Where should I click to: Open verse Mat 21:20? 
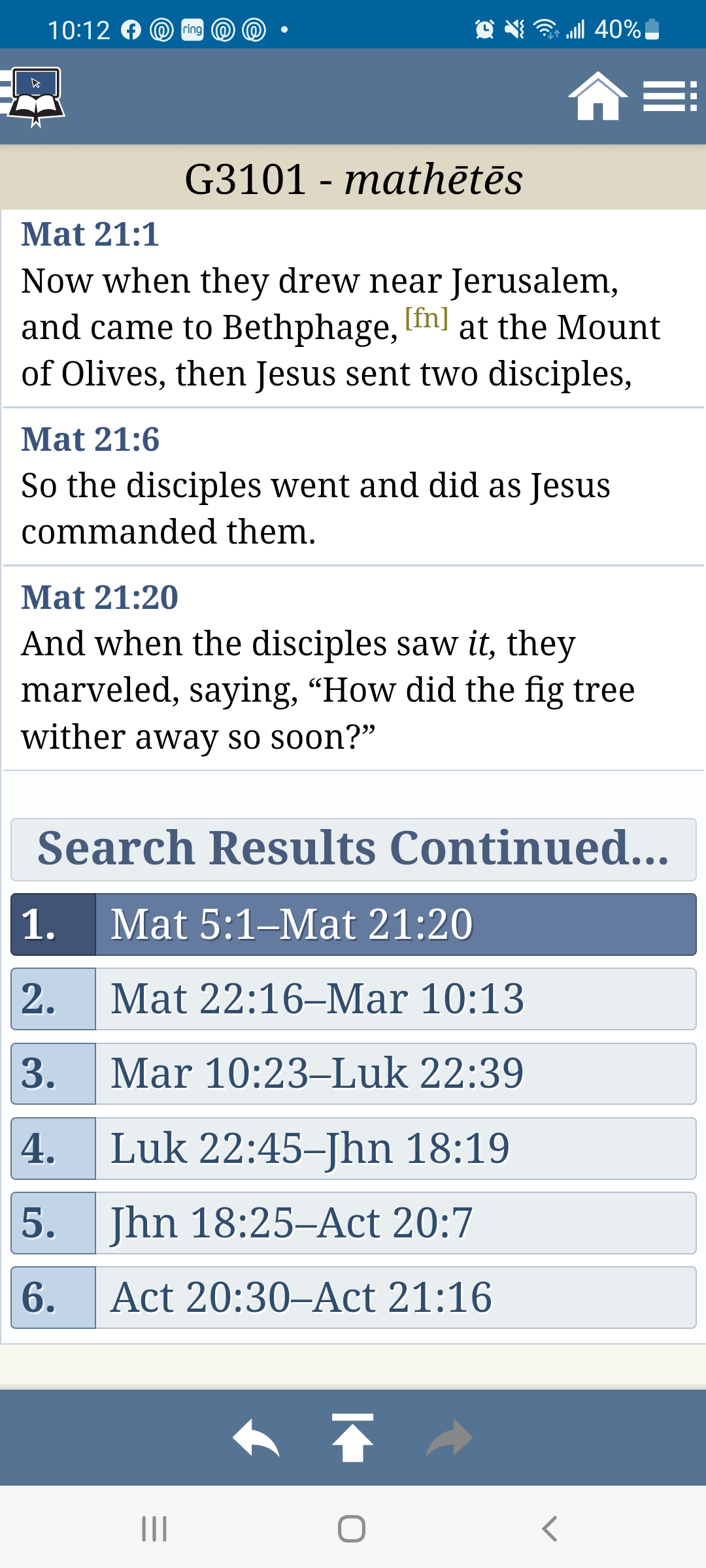99,597
